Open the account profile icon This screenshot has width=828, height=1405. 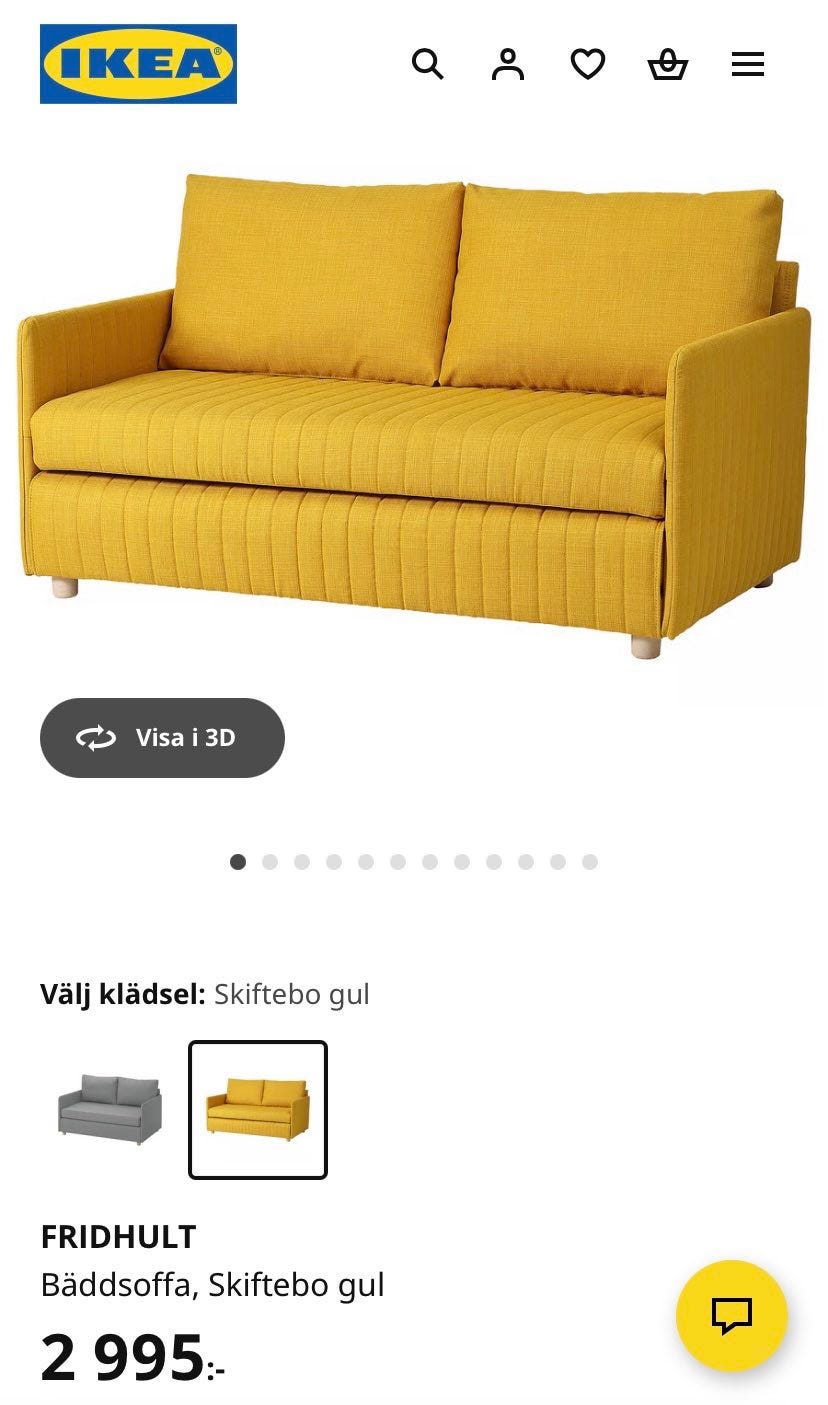point(508,64)
